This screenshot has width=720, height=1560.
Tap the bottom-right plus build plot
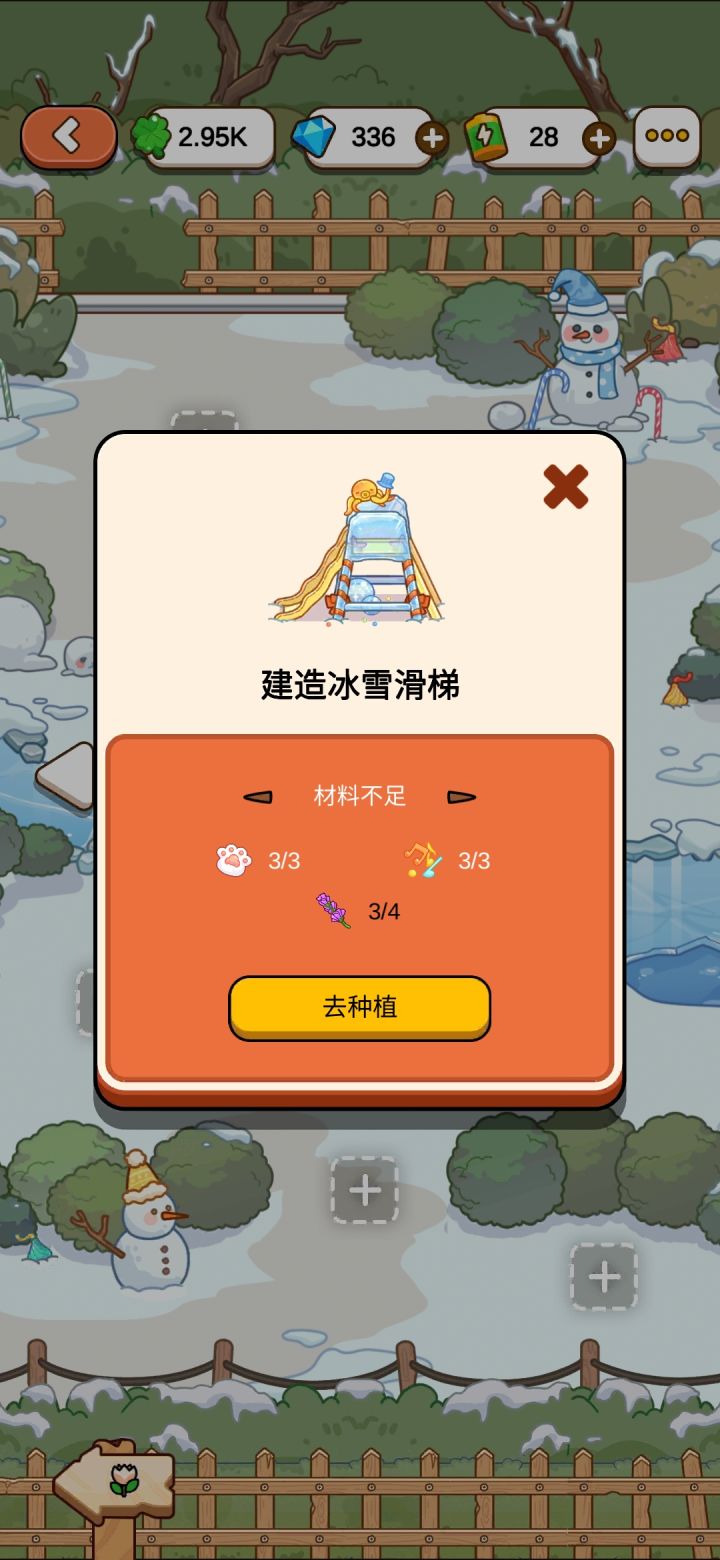tap(604, 1275)
